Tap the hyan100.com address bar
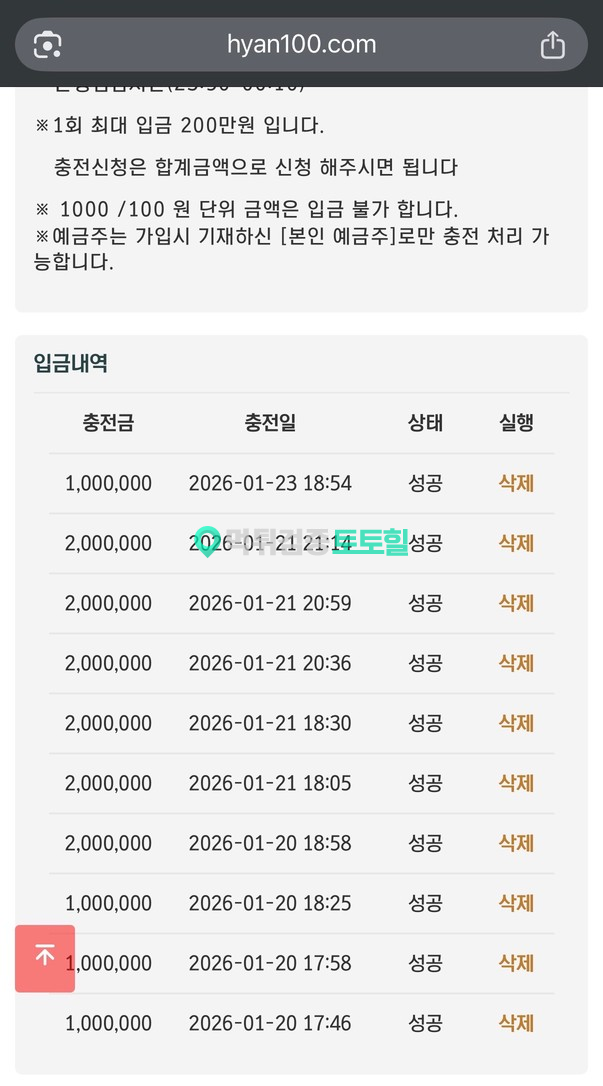The height and width of the screenshot is (1086, 603). pyautogui.click(x=301, y=44)
